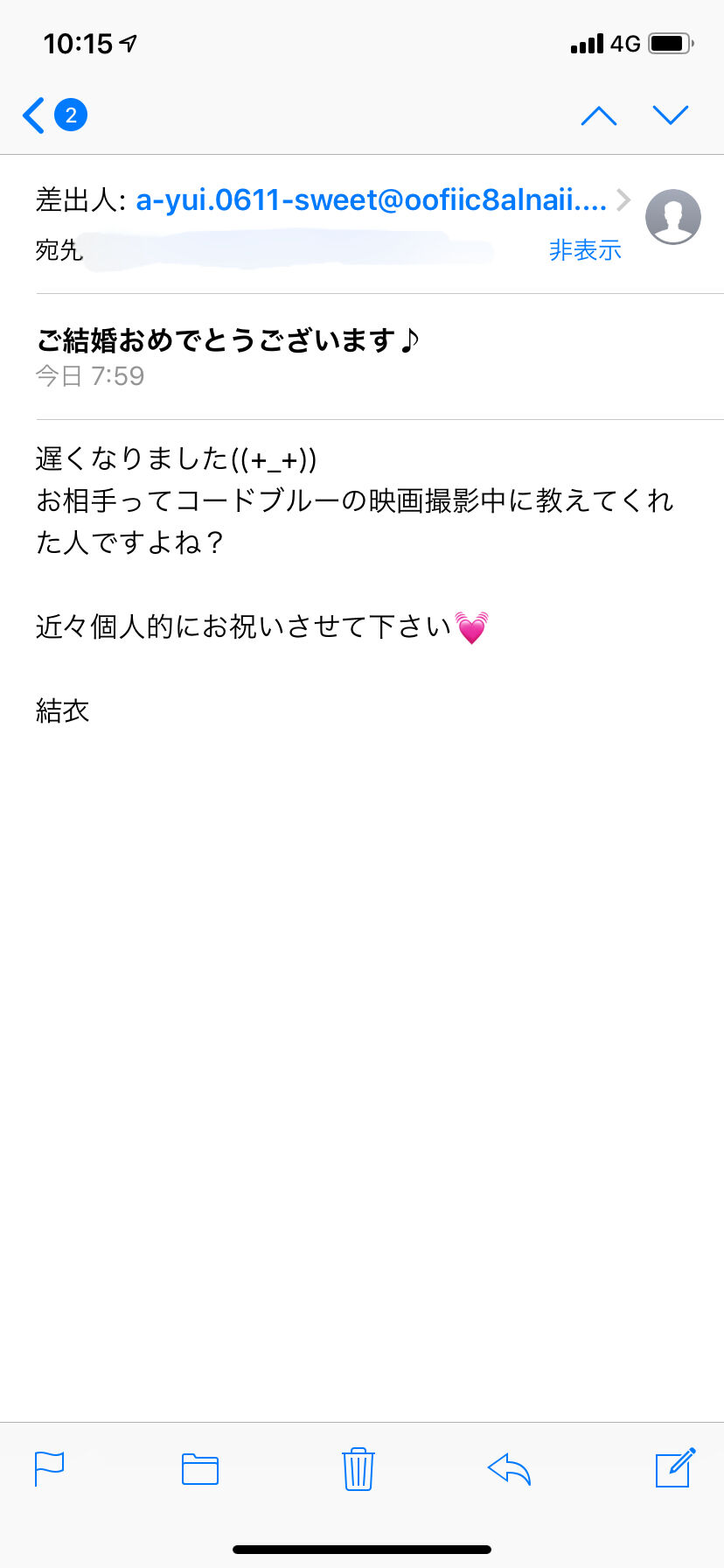Compose a new email
This screenshot has height=1568, width=724.
click(675, 1468)
